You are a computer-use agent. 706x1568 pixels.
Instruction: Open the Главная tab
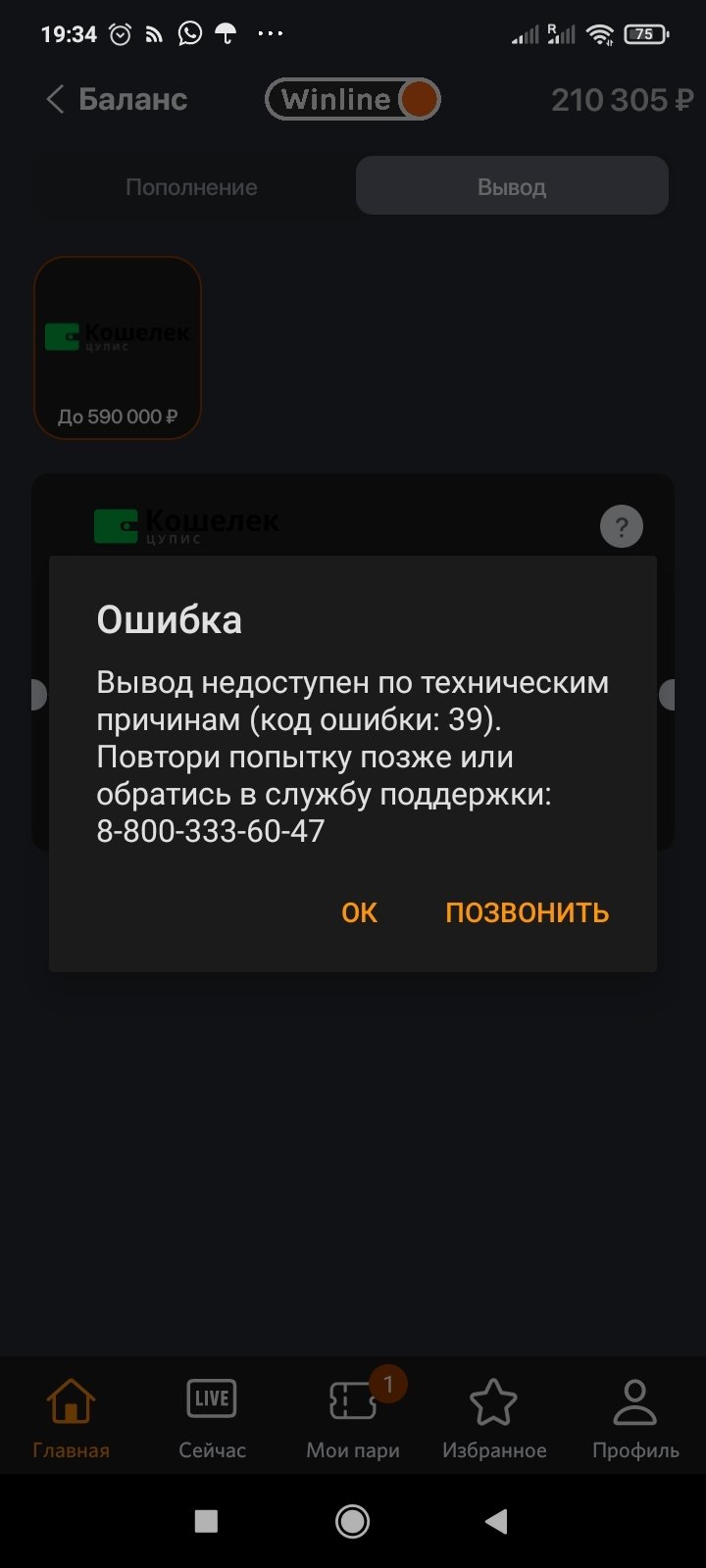click(71, 1417)
